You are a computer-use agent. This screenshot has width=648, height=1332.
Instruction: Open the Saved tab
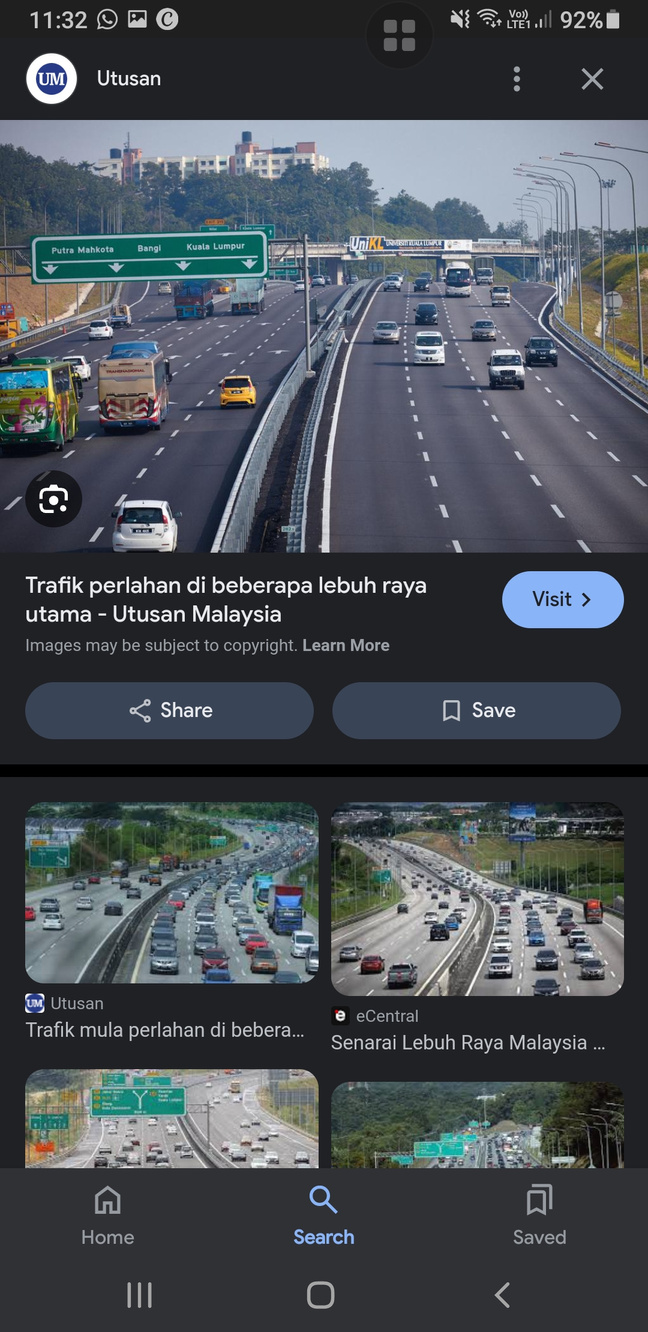point(539,1215)
